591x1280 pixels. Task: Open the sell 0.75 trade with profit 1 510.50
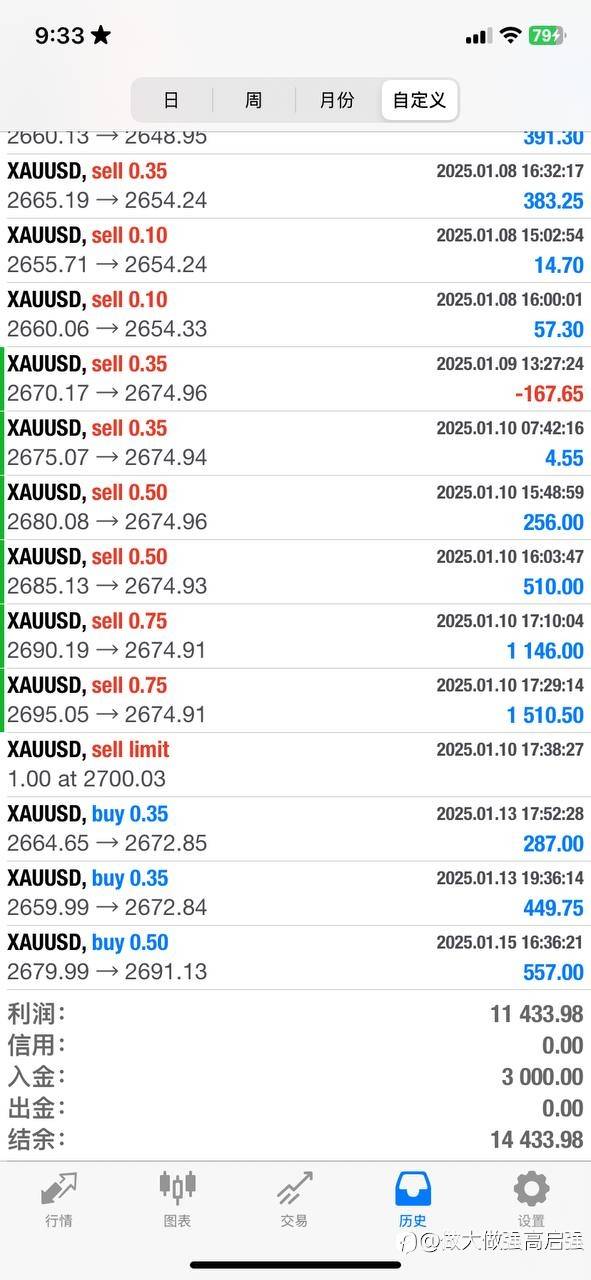pos(295,700)
